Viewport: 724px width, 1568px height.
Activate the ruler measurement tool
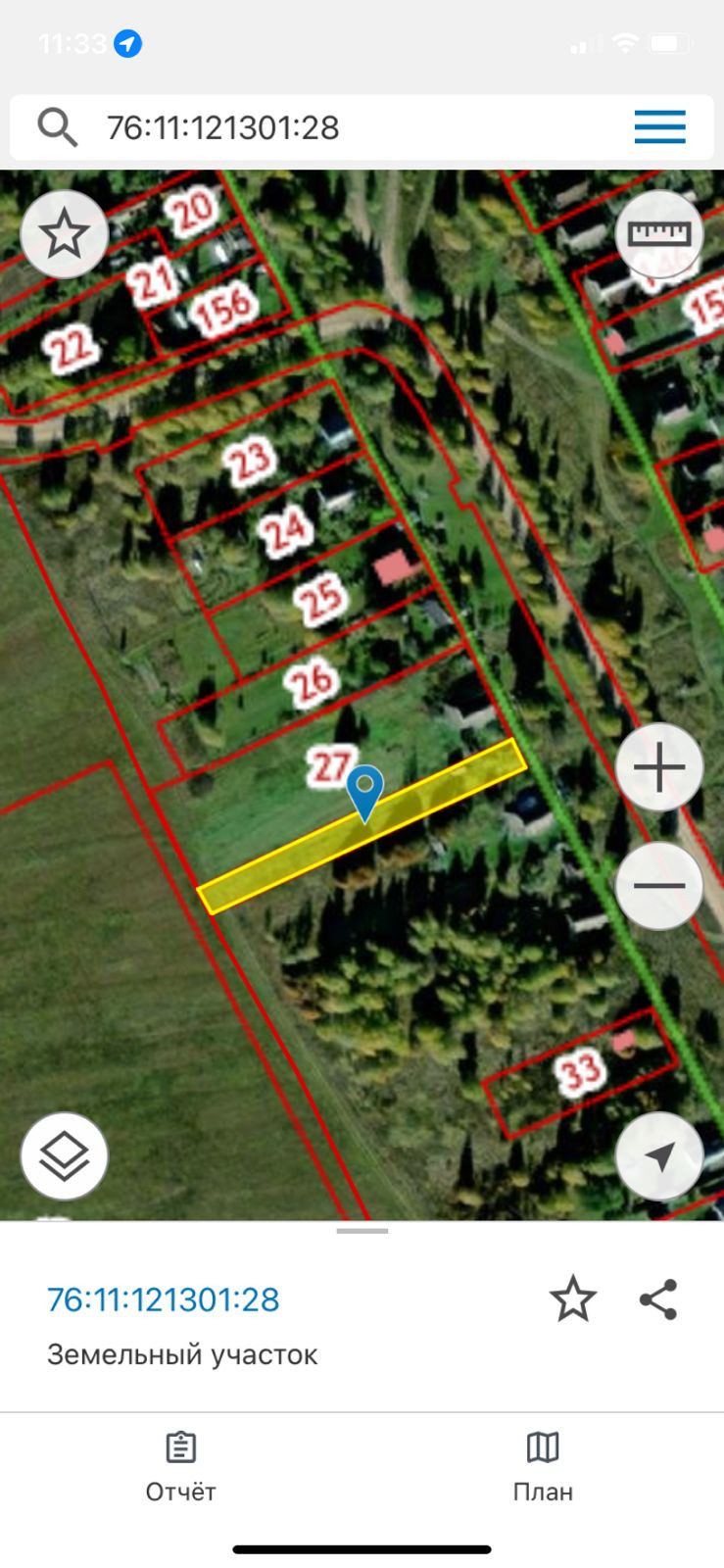coord(659,234)
